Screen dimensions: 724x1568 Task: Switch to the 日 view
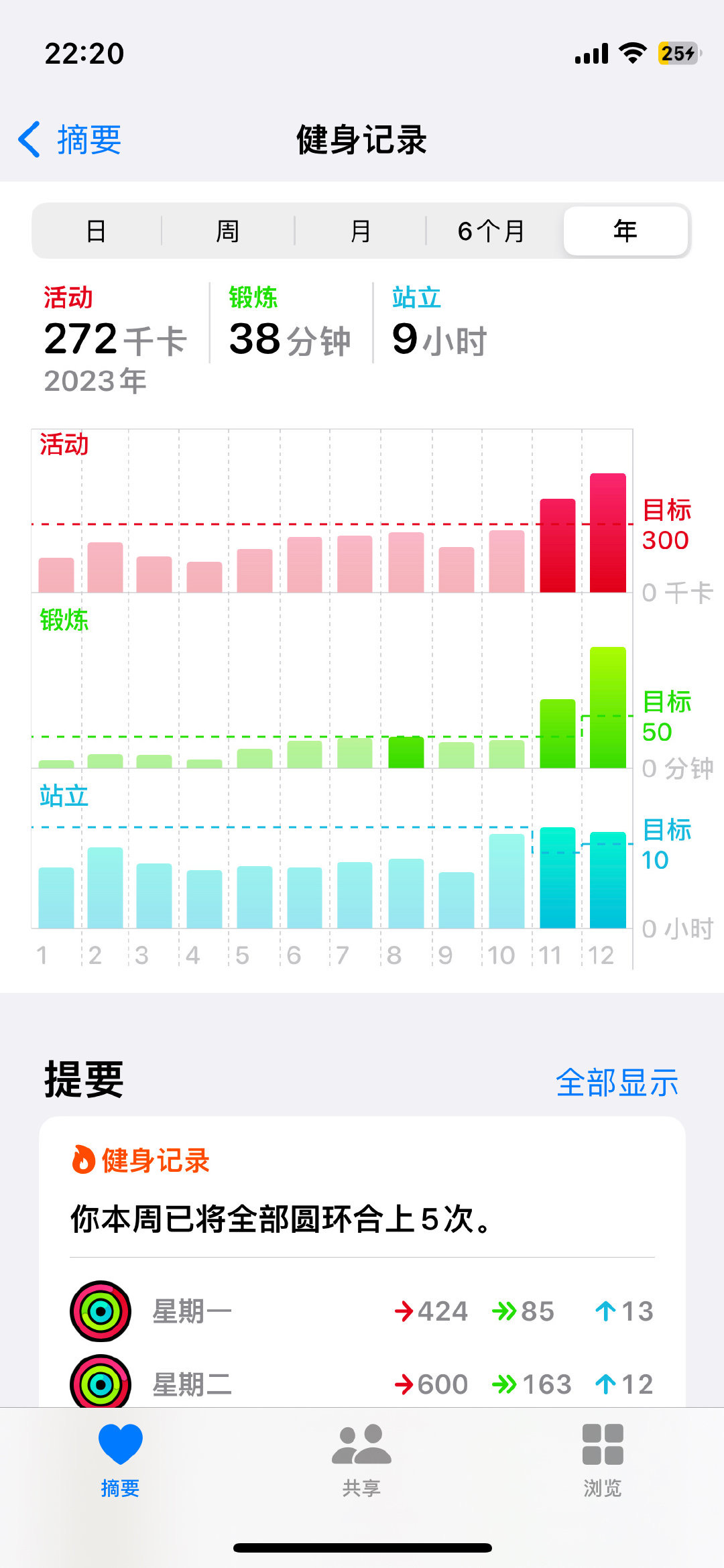click(x=97, y=231)
